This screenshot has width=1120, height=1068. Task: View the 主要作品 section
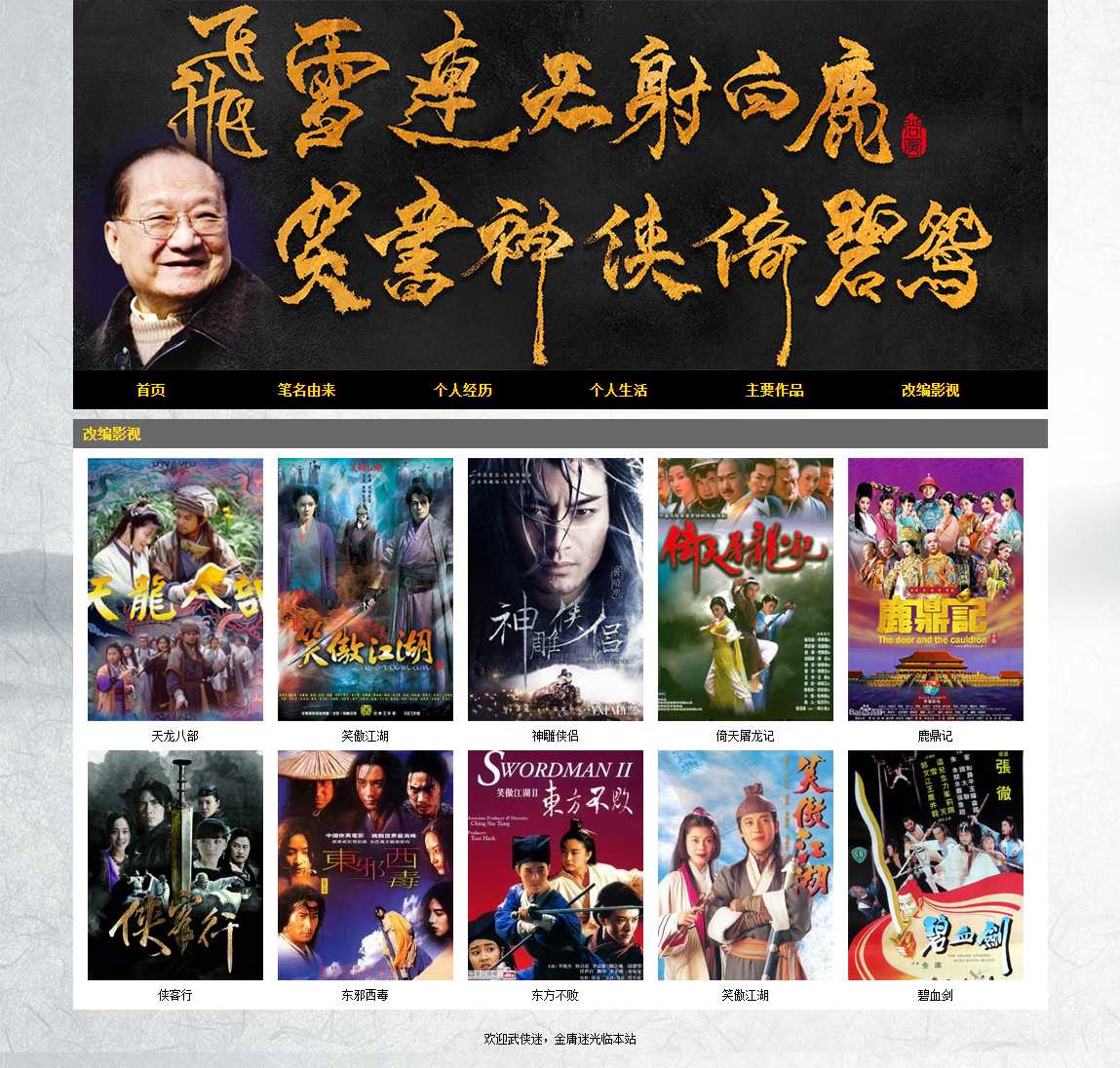pyautogui.click(x=775, y=390)
